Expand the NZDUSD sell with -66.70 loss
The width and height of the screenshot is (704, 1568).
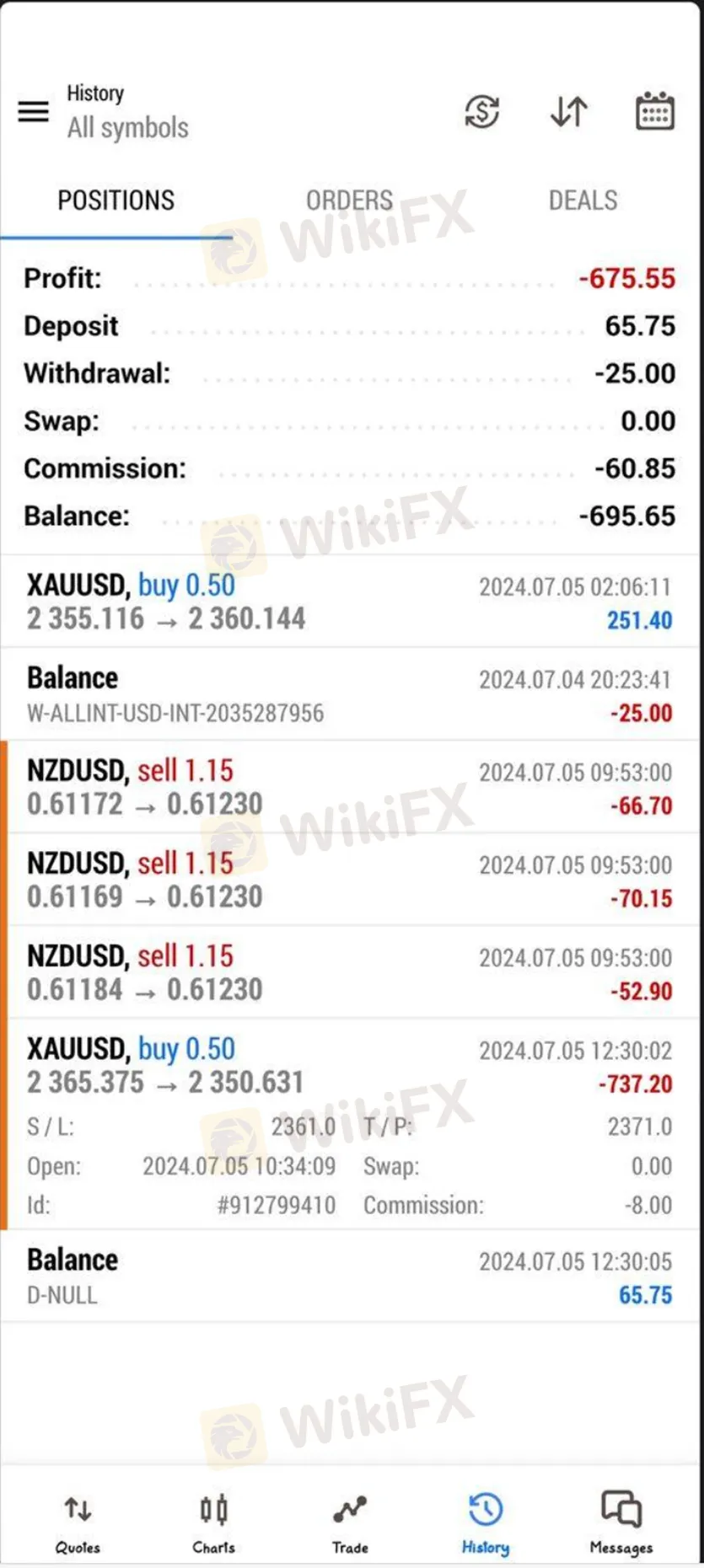tap(350, 787)
